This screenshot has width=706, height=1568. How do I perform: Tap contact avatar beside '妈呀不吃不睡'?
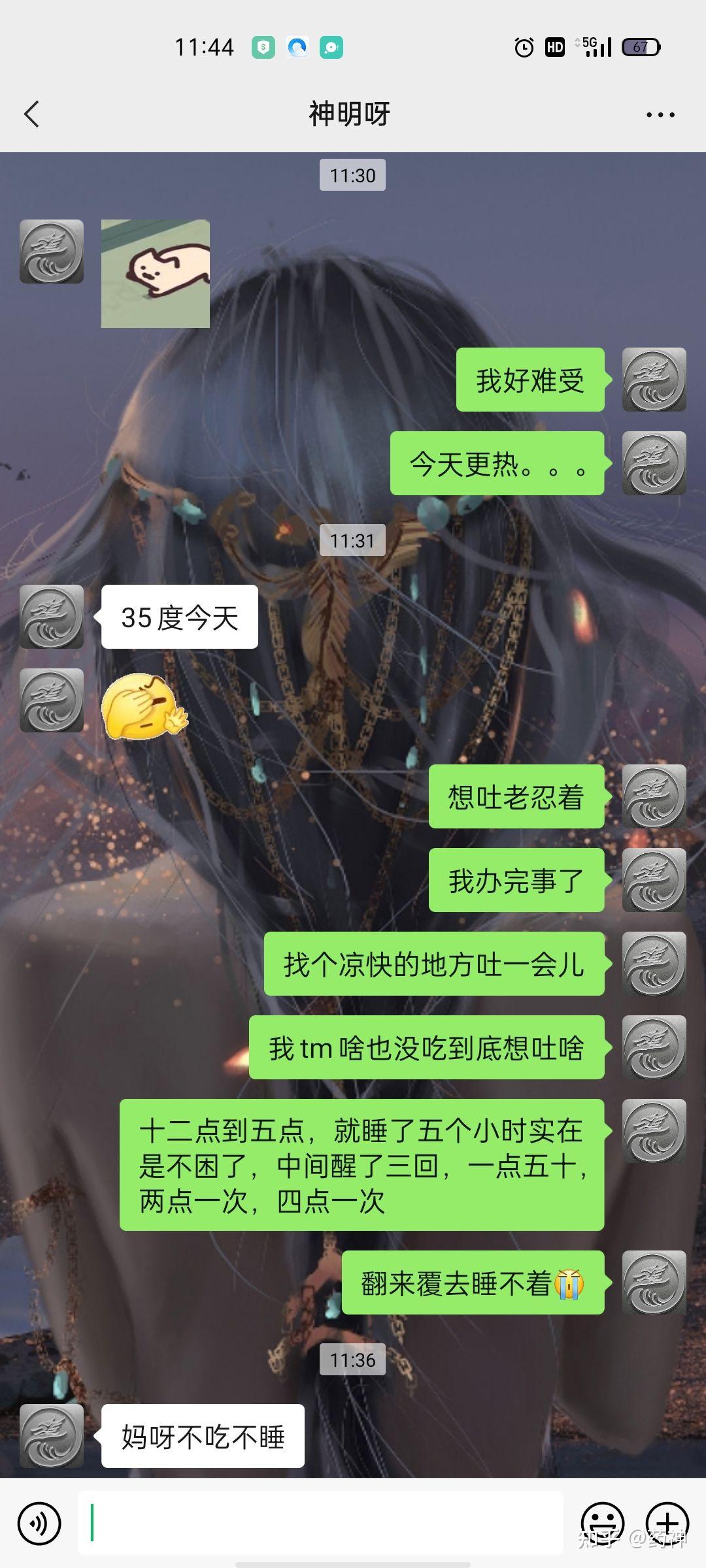(52, 1436)
